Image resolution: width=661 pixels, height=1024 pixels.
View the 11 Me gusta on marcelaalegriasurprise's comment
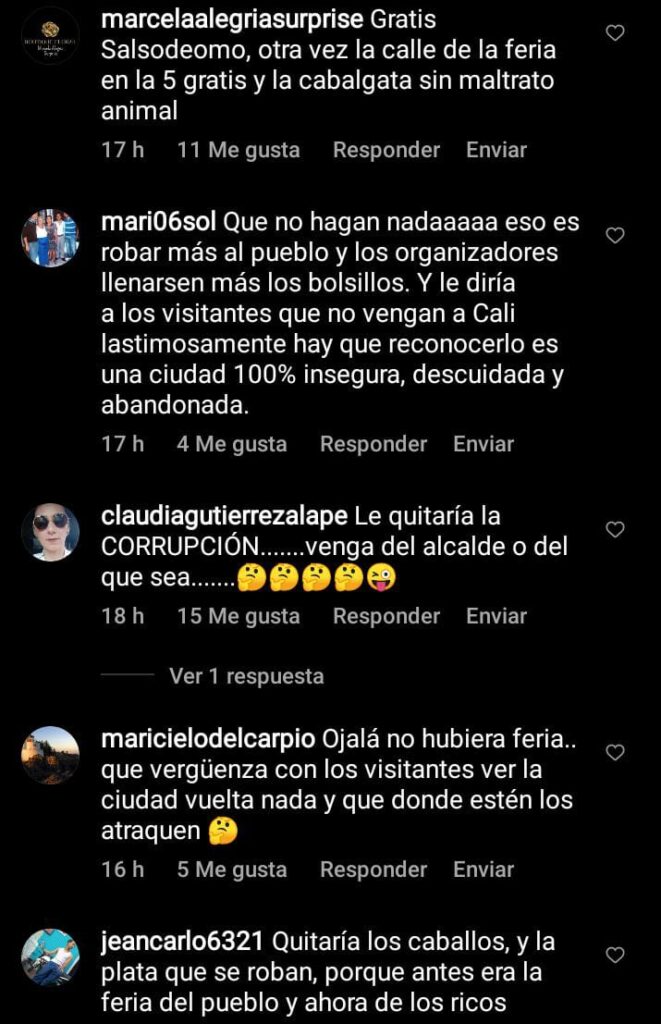click(238, 150)
